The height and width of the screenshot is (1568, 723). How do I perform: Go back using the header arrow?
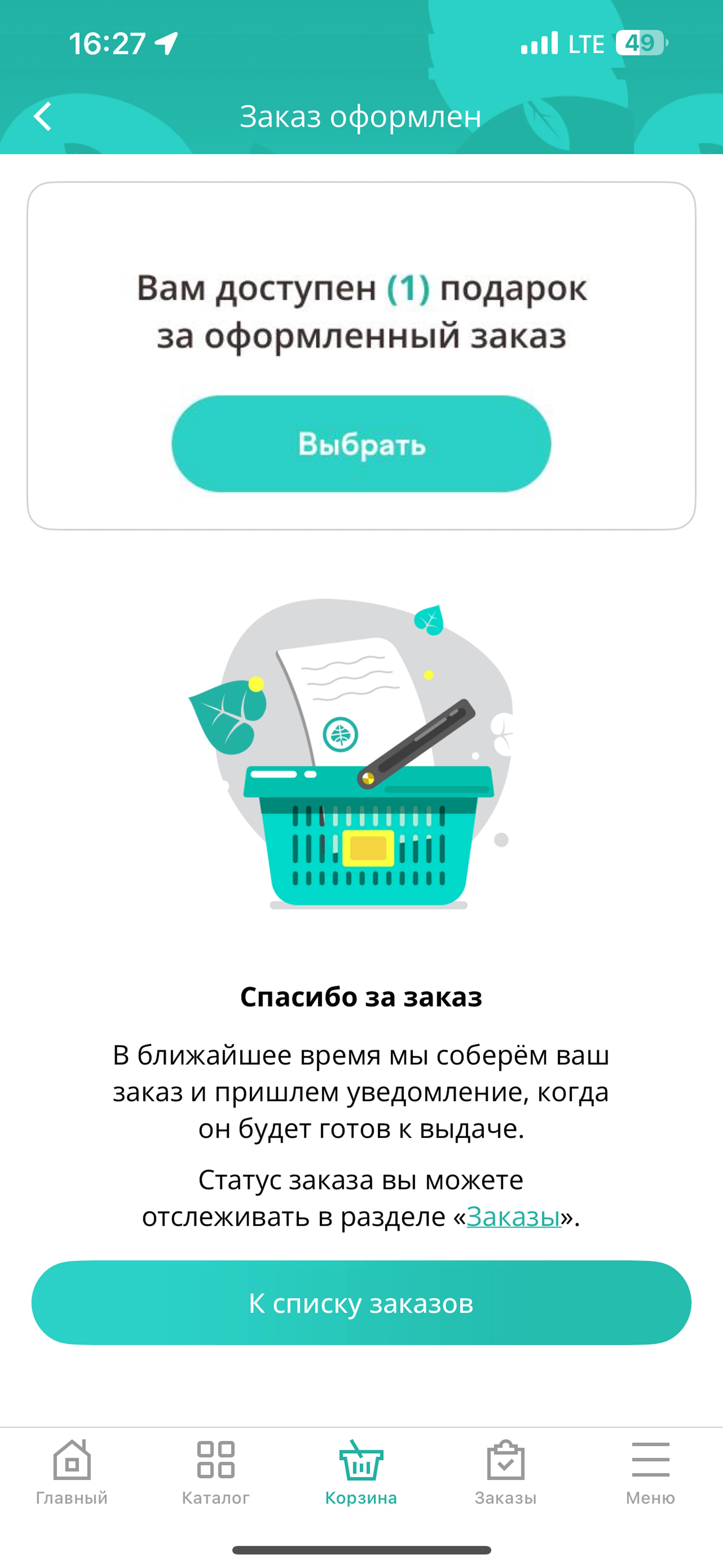pos(43,116)
